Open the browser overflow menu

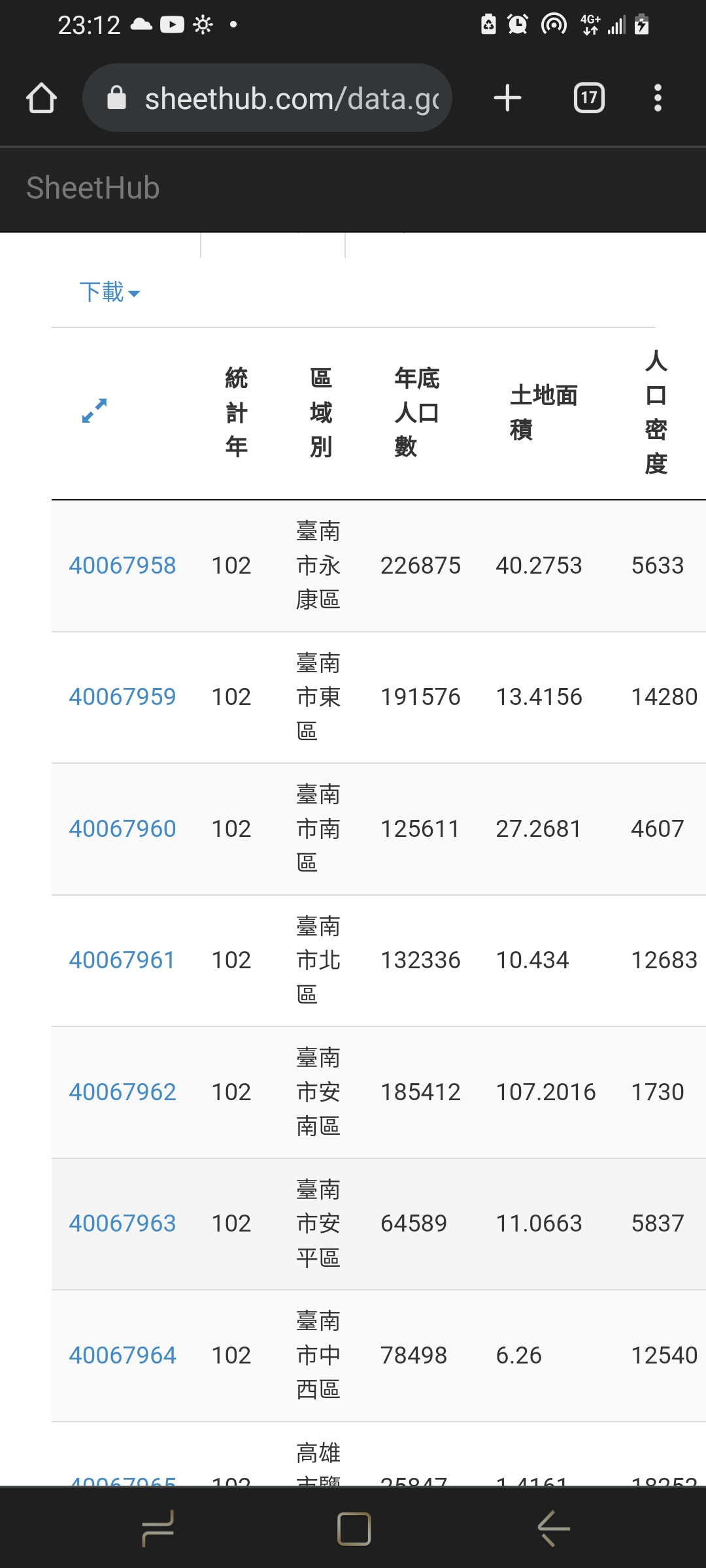coord(658,98)
